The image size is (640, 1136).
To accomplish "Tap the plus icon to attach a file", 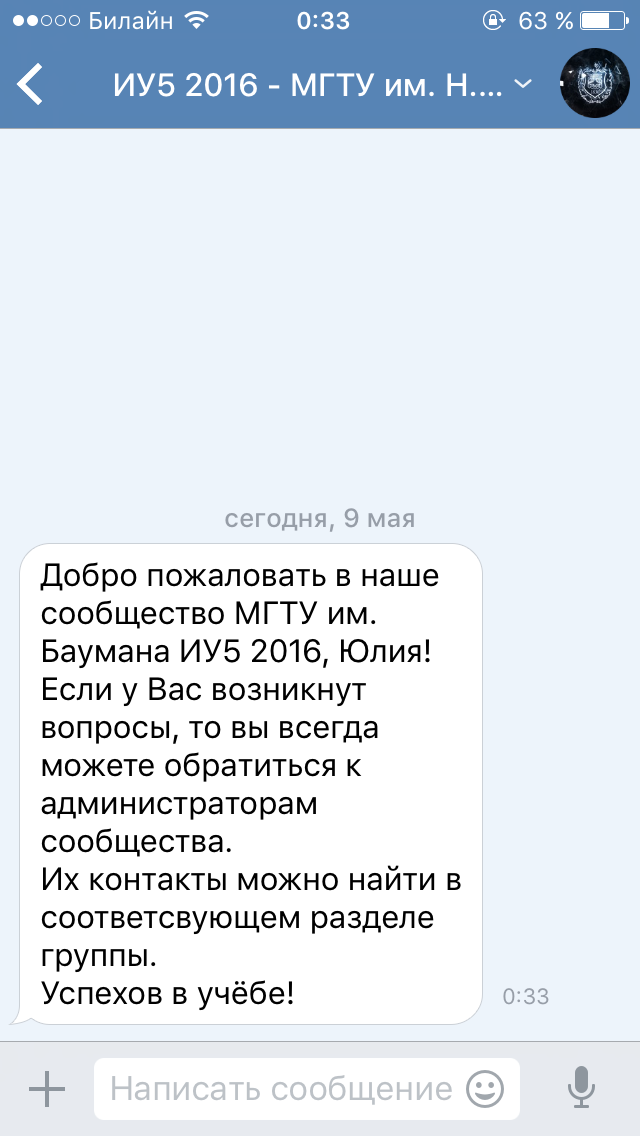I will pos(46,1089).
